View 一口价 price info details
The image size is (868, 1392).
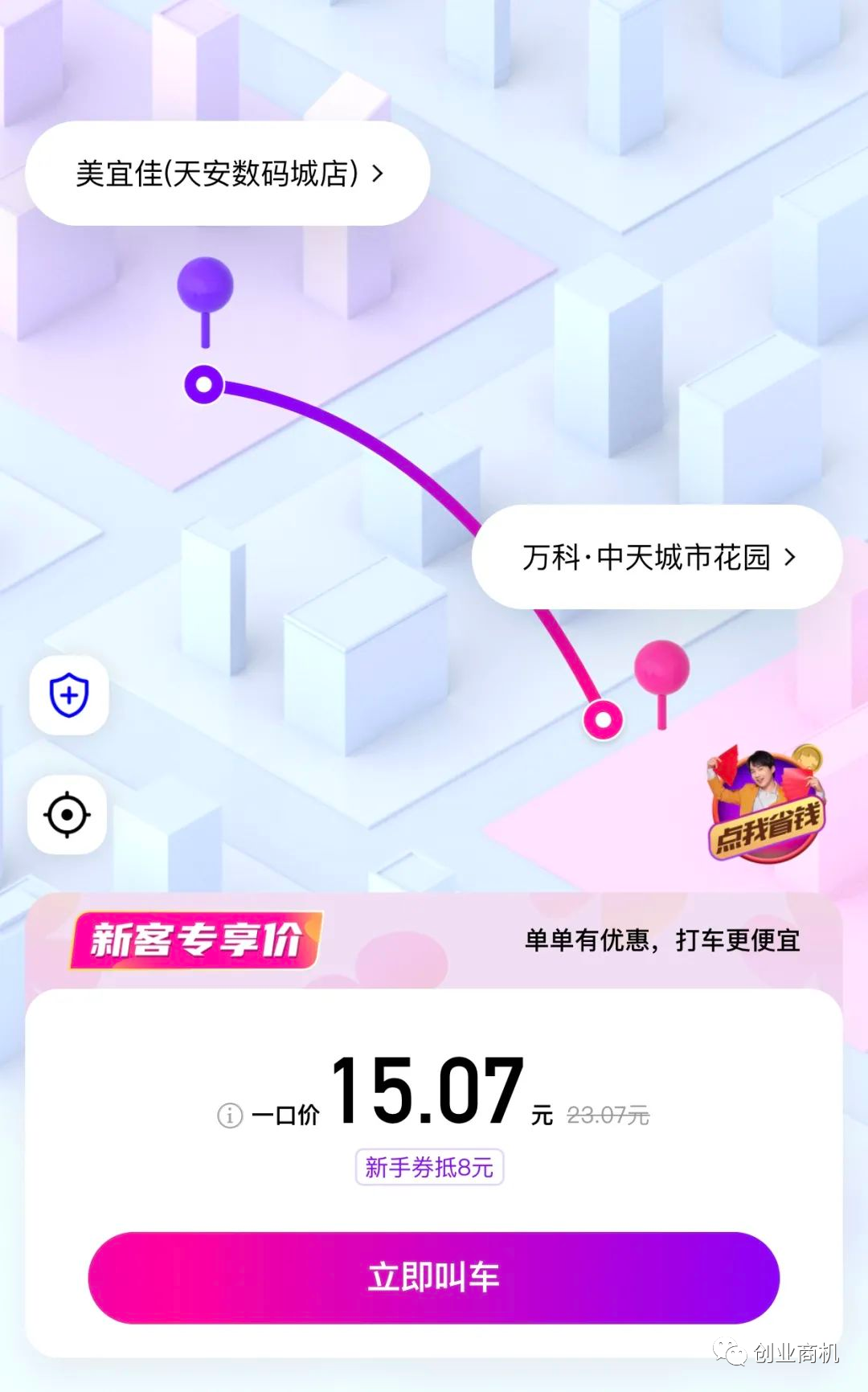point(230,1116)
